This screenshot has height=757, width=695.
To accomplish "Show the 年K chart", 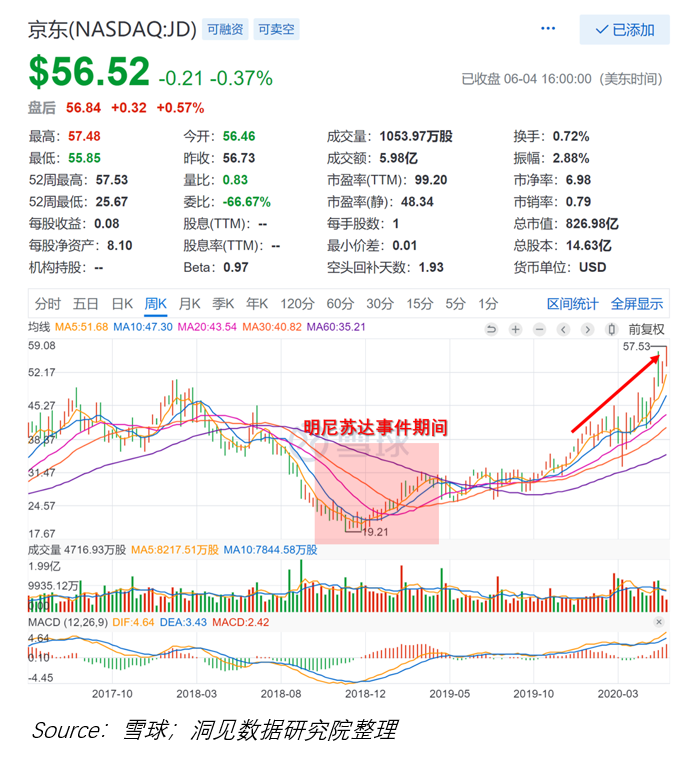I will click(257, 304).
